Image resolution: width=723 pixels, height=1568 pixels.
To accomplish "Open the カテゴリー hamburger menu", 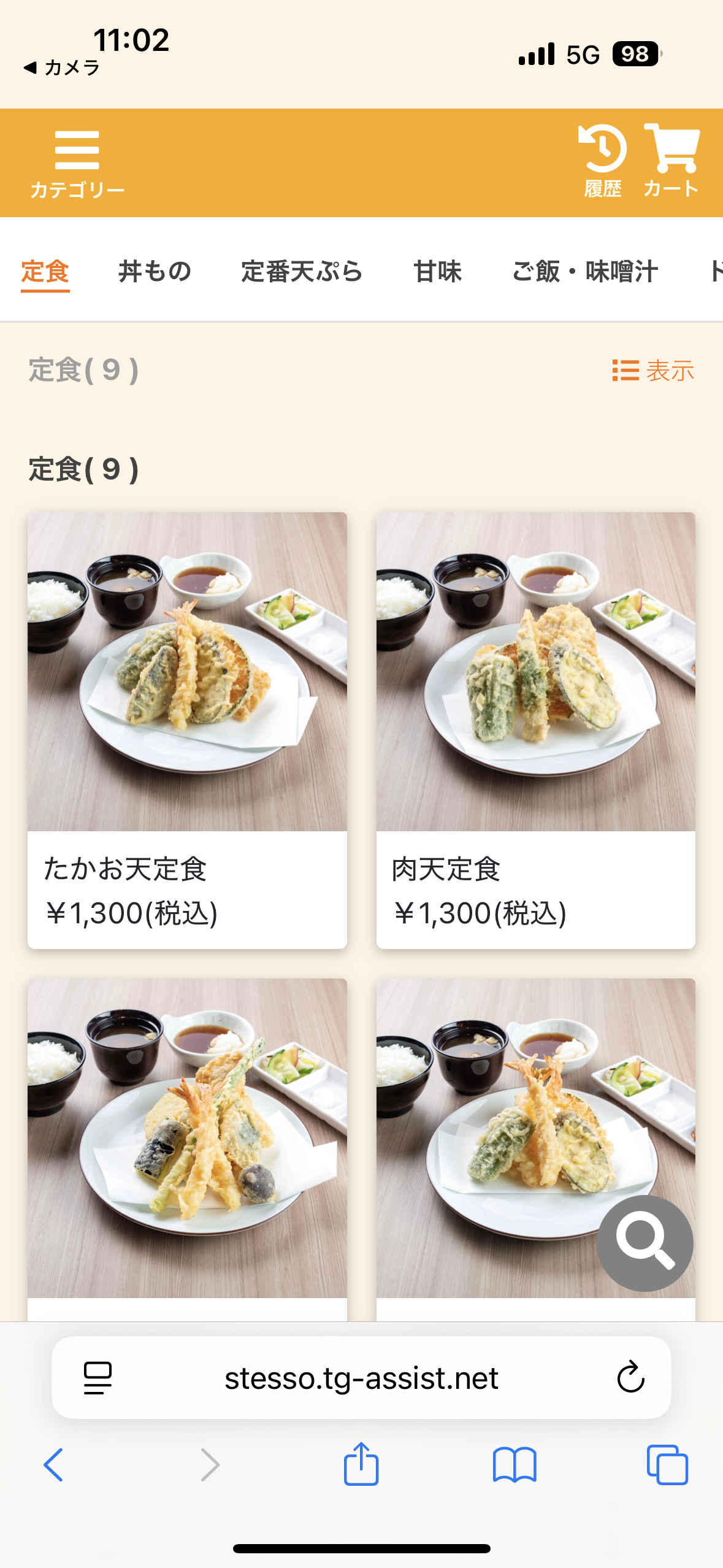I will coord(77,163).
